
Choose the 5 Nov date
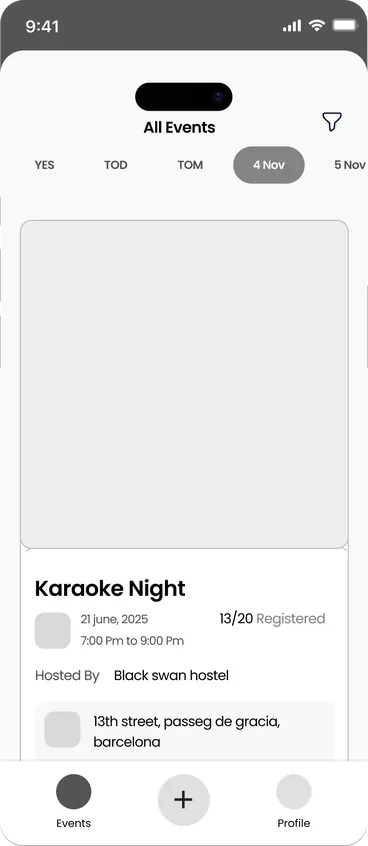(350, 165)
